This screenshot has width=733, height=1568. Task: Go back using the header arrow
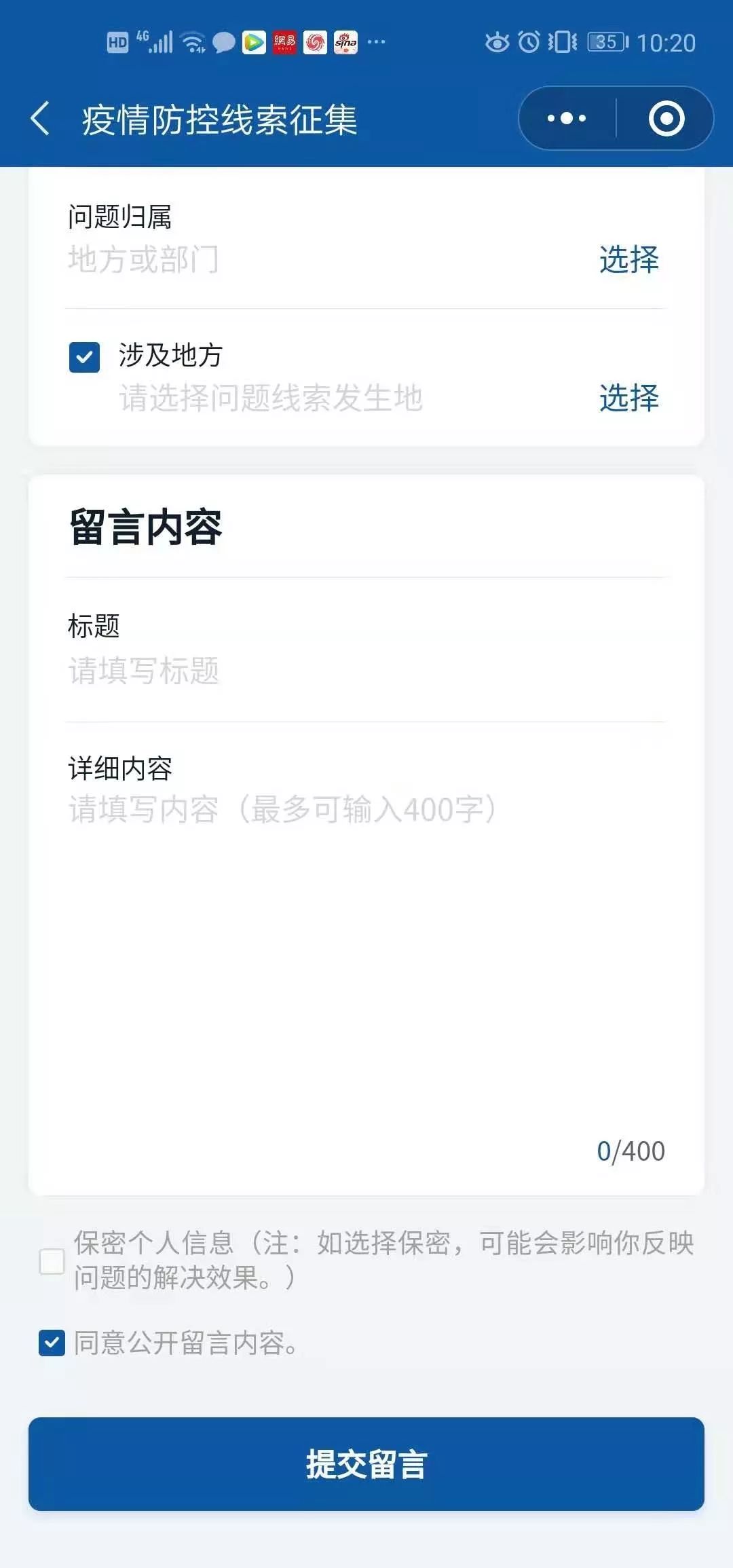click(x=41, y=119)
